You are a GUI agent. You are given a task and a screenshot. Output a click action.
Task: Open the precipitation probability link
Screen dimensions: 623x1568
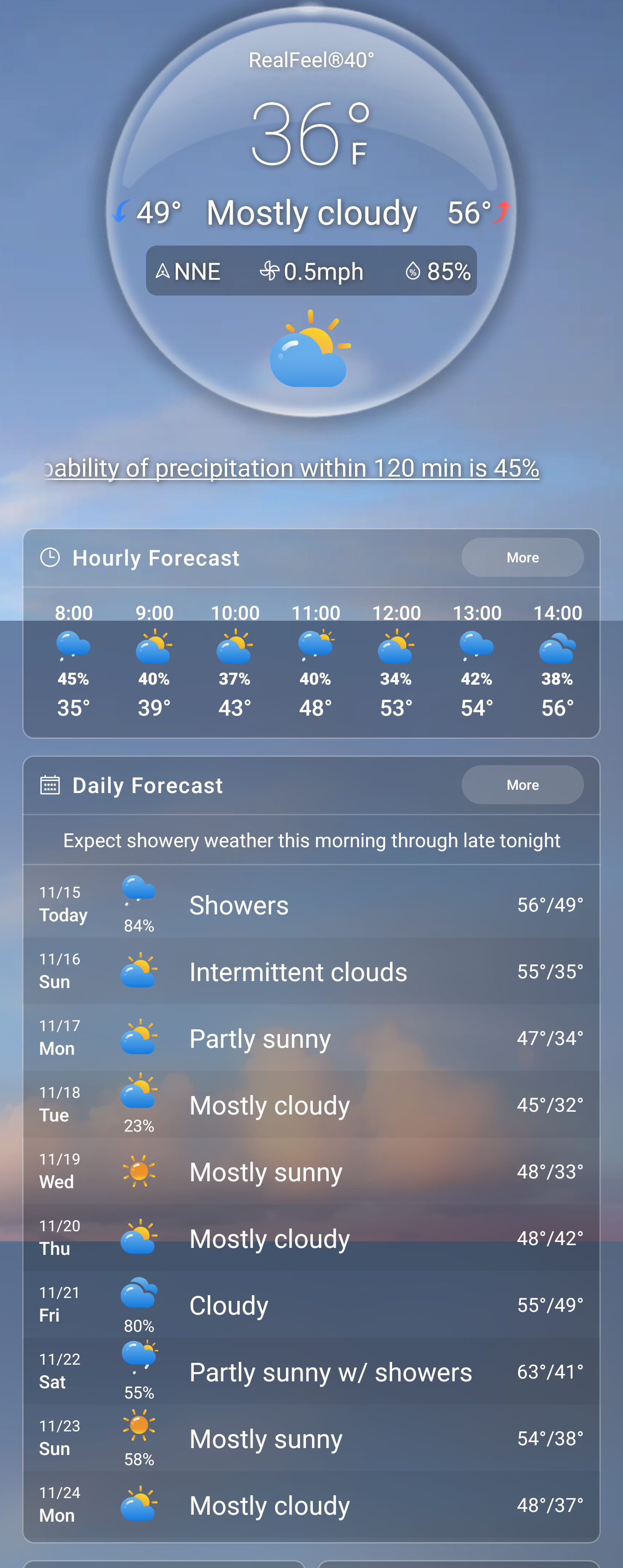(x=292, y=468)
